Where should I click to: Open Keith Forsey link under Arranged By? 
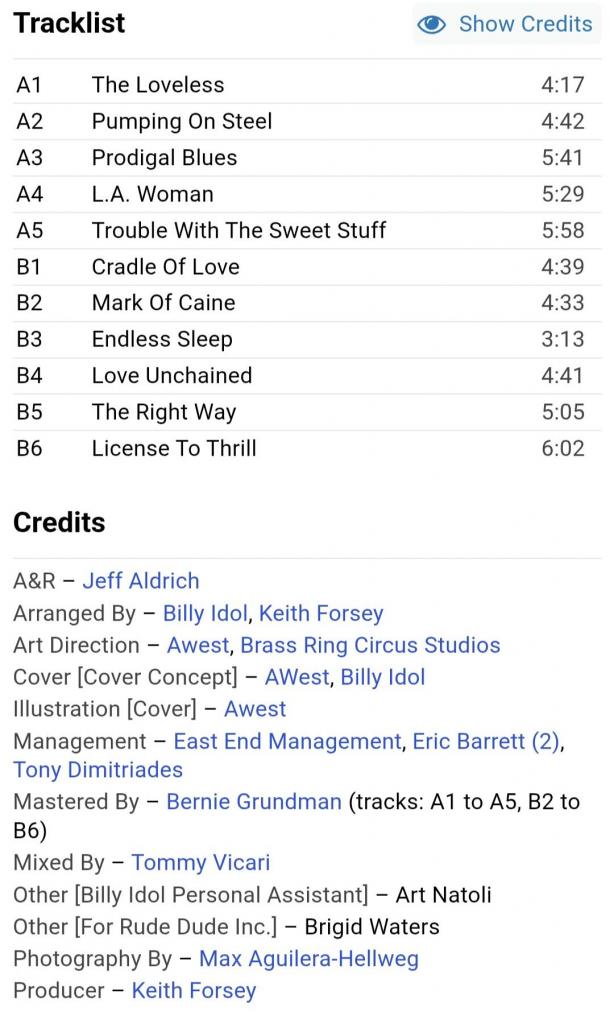[321, 613]
